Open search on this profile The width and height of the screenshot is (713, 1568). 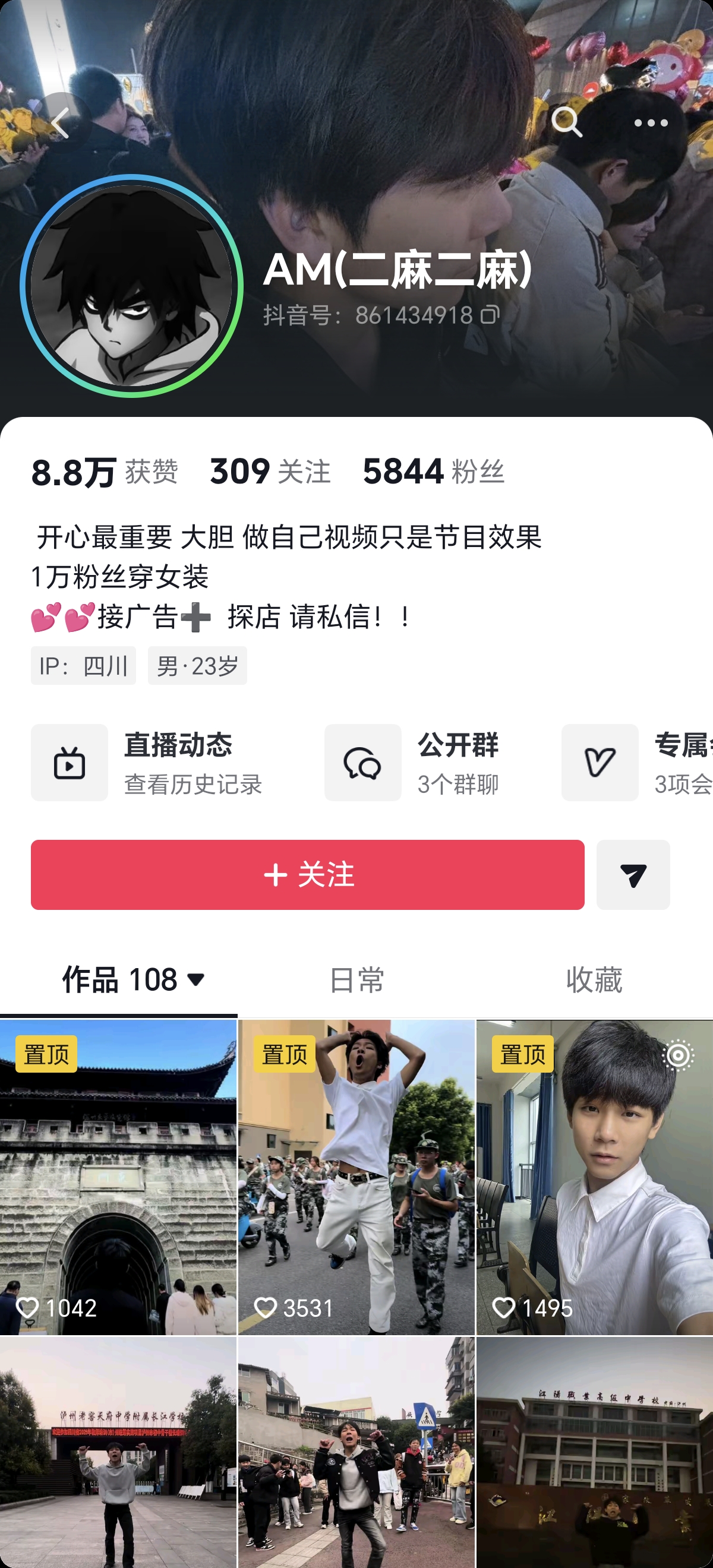click(566, 122)
